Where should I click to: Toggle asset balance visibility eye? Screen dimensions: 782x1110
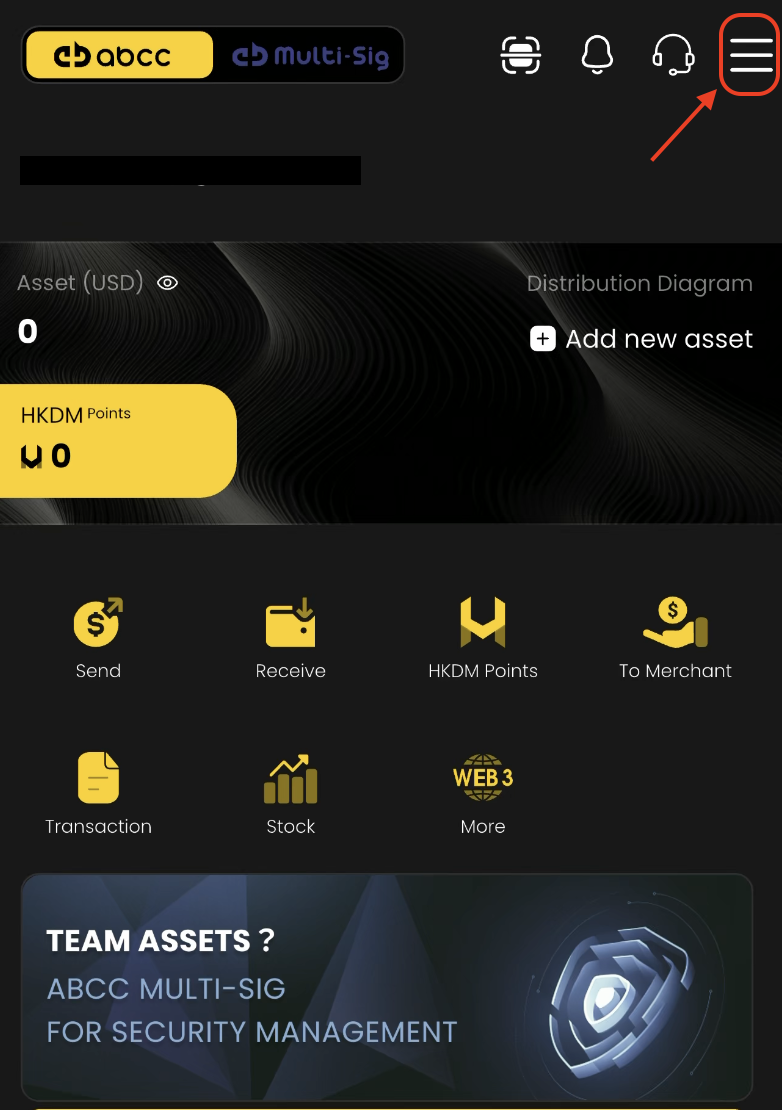pyautogui.click(x=168, y=283)
